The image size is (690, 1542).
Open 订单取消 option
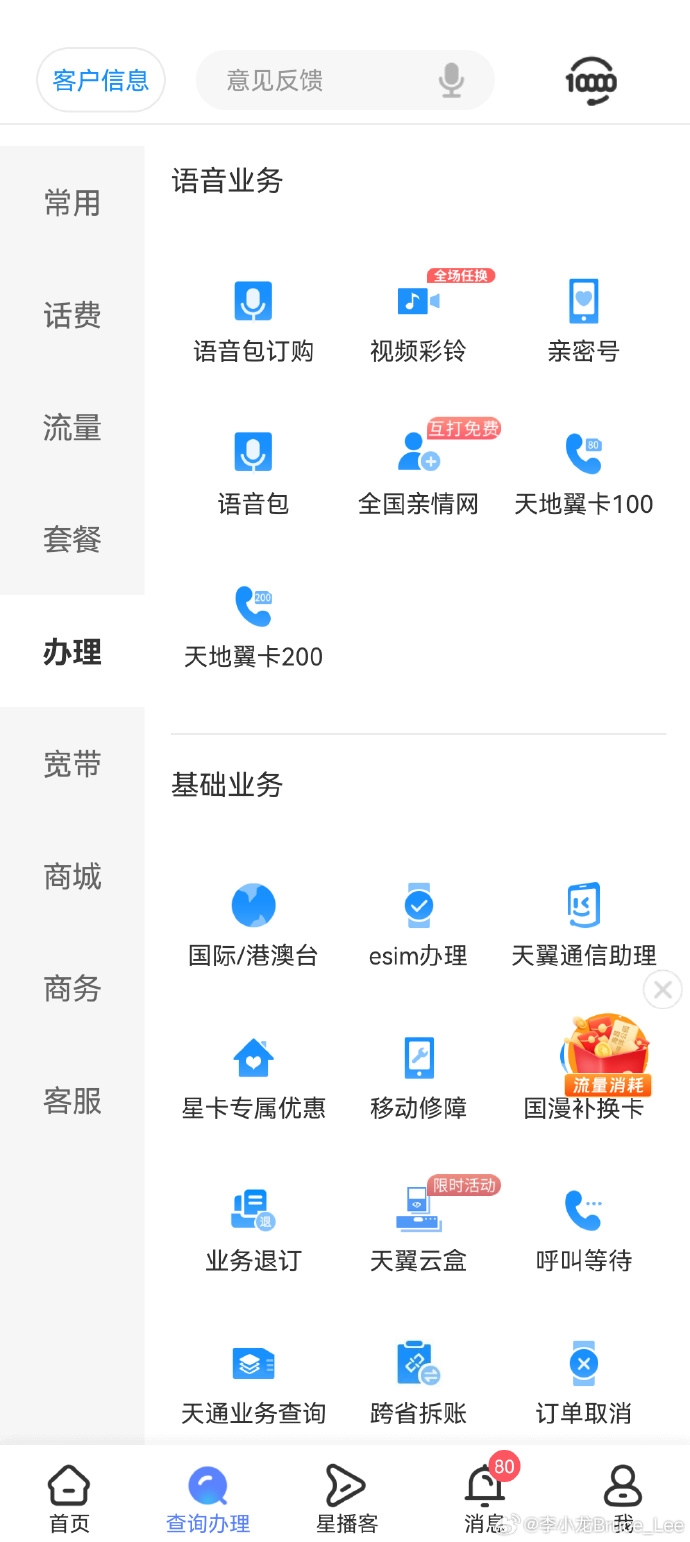click(583, 1382)
